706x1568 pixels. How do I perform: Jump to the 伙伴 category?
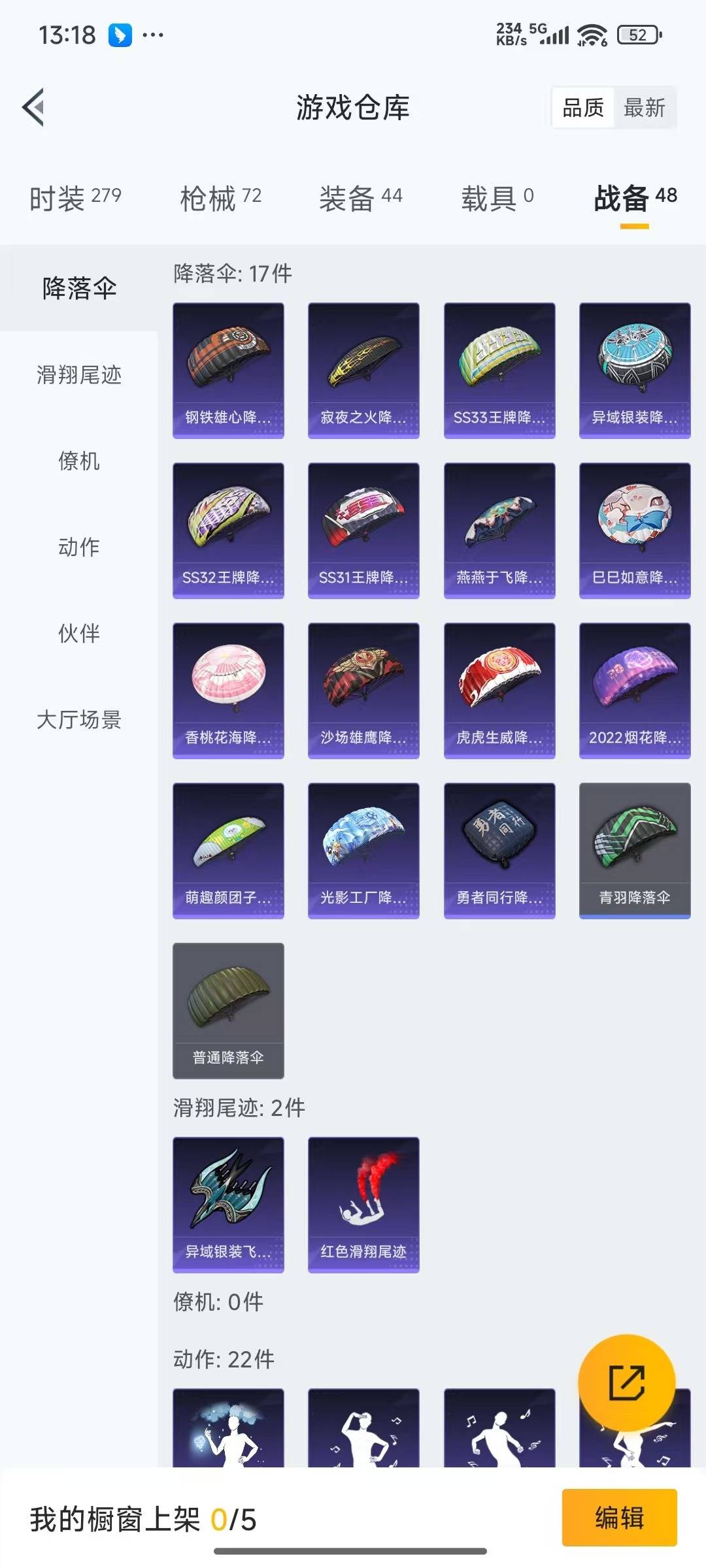[79, 633]
